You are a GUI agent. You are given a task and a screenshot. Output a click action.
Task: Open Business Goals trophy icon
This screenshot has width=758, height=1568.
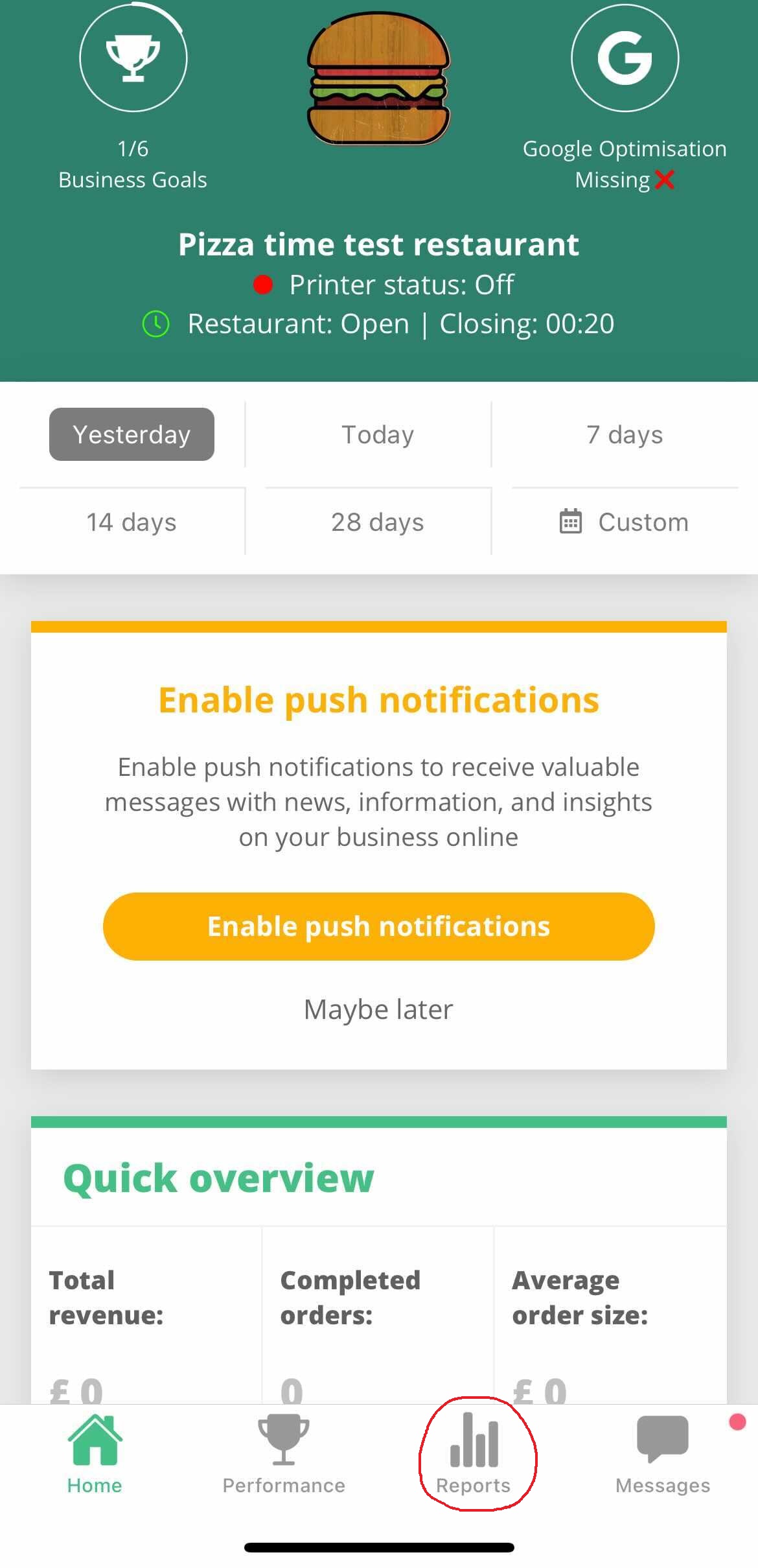coord(133,58)
